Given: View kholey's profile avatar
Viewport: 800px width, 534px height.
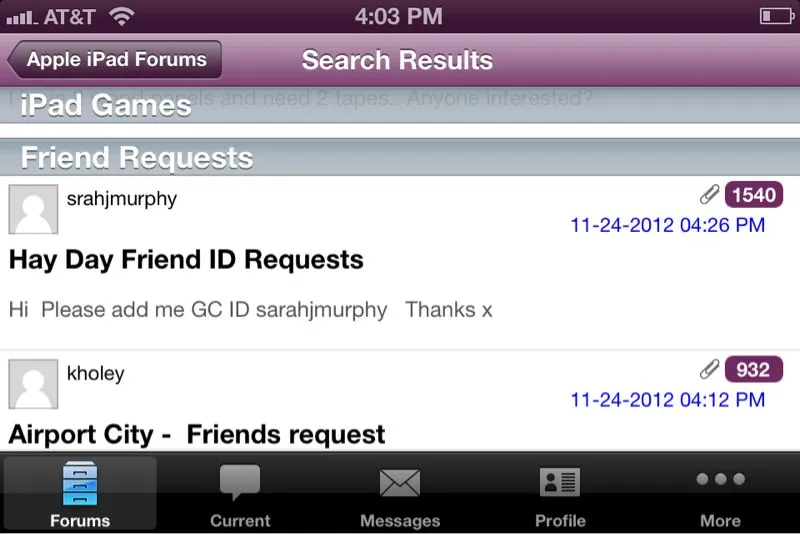Looking at the screenshot, I should (34, 384).
